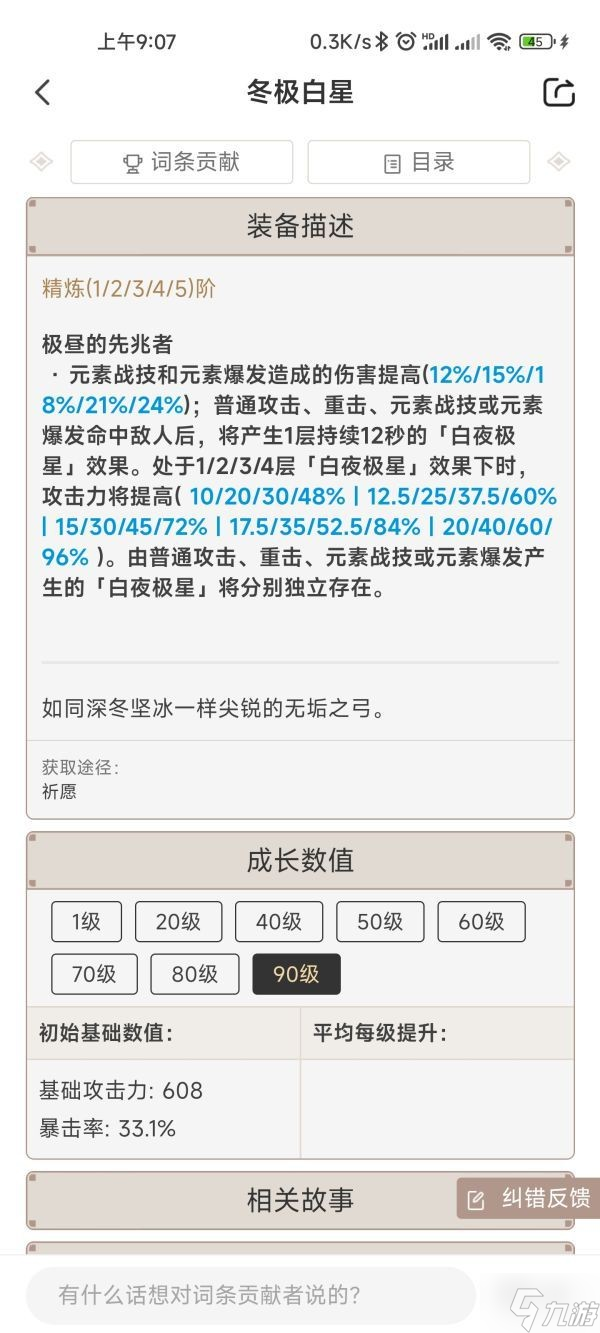Select the 90级 level chip
This screenshot has height=1333, width=600.
point(296,974)
